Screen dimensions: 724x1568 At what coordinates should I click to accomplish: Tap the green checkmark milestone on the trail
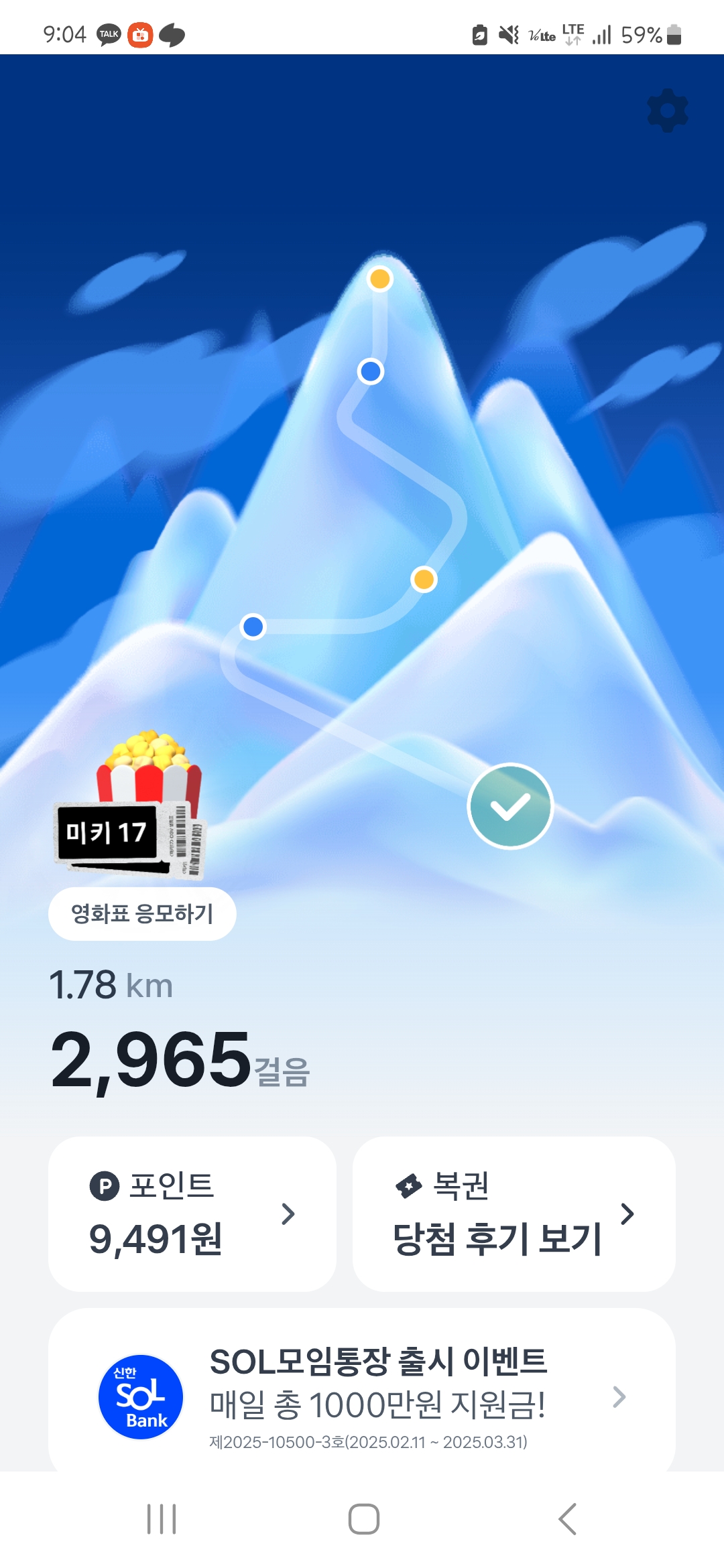510,806
